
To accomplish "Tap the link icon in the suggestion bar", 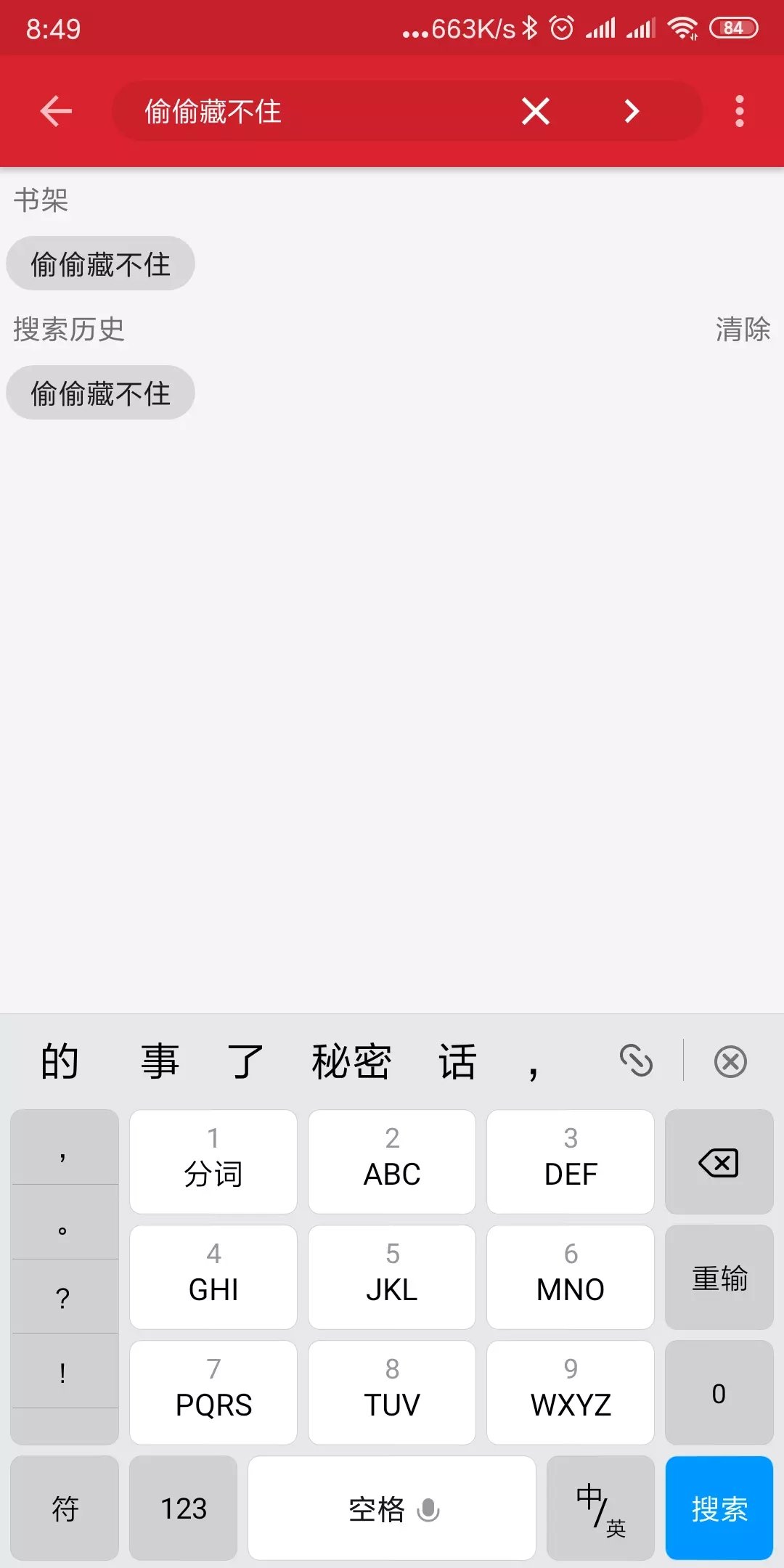I will coord(636,1061).
